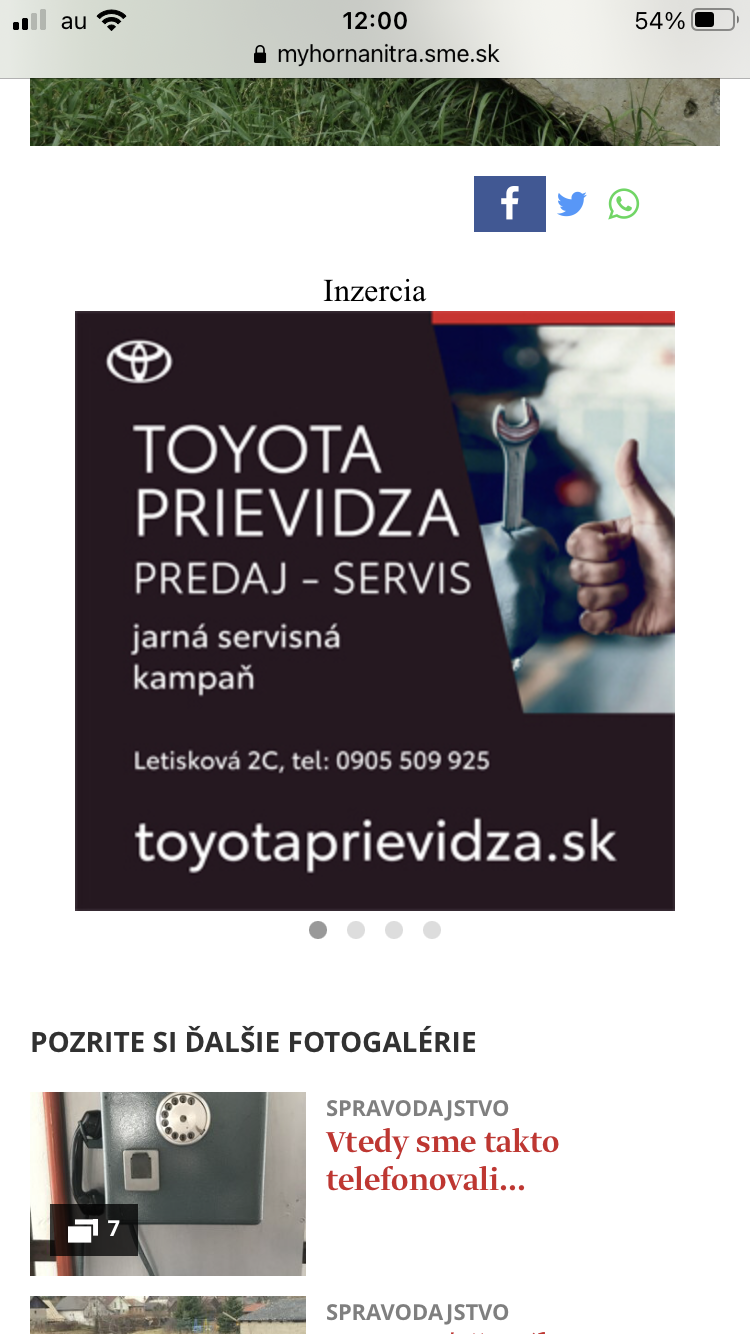The width and height of the screenshot is (750, 1334).
Task: Open the Toyota Prievidza advertisement
Action: coord(374,610)
